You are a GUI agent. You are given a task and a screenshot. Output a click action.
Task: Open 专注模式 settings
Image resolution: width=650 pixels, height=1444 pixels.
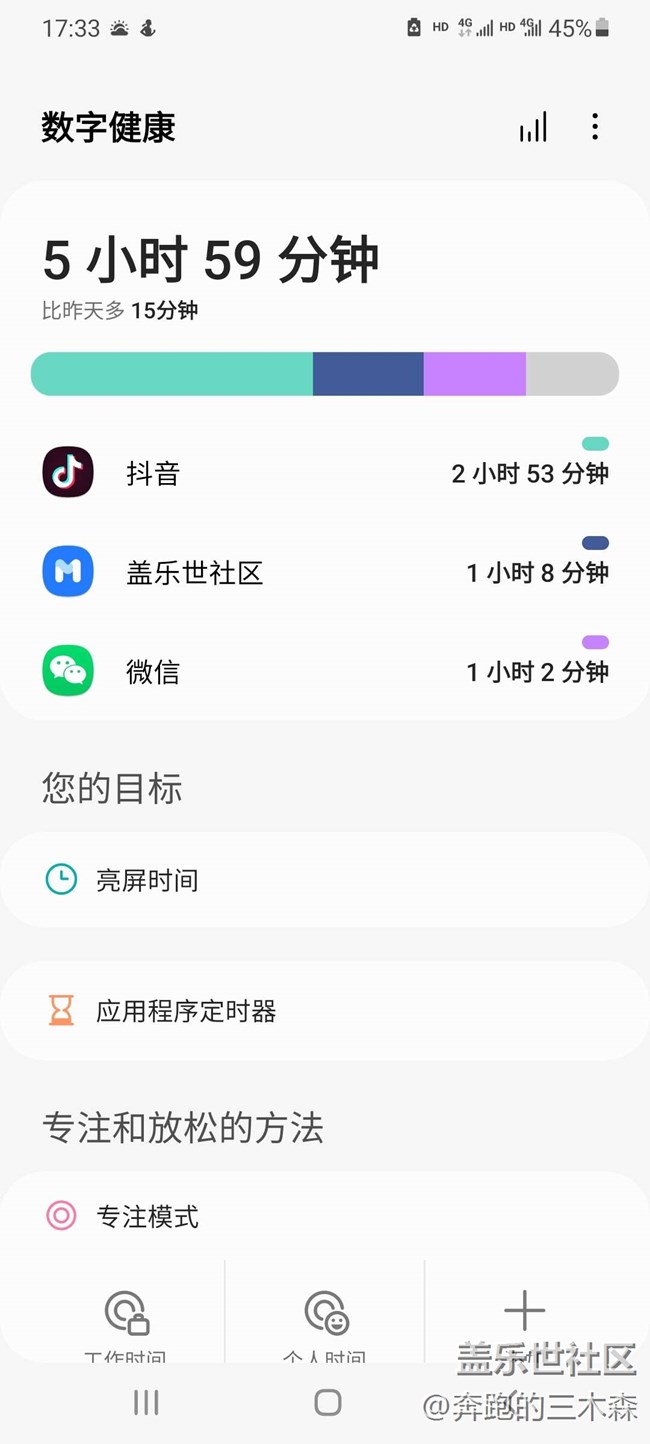[324, 1216]
